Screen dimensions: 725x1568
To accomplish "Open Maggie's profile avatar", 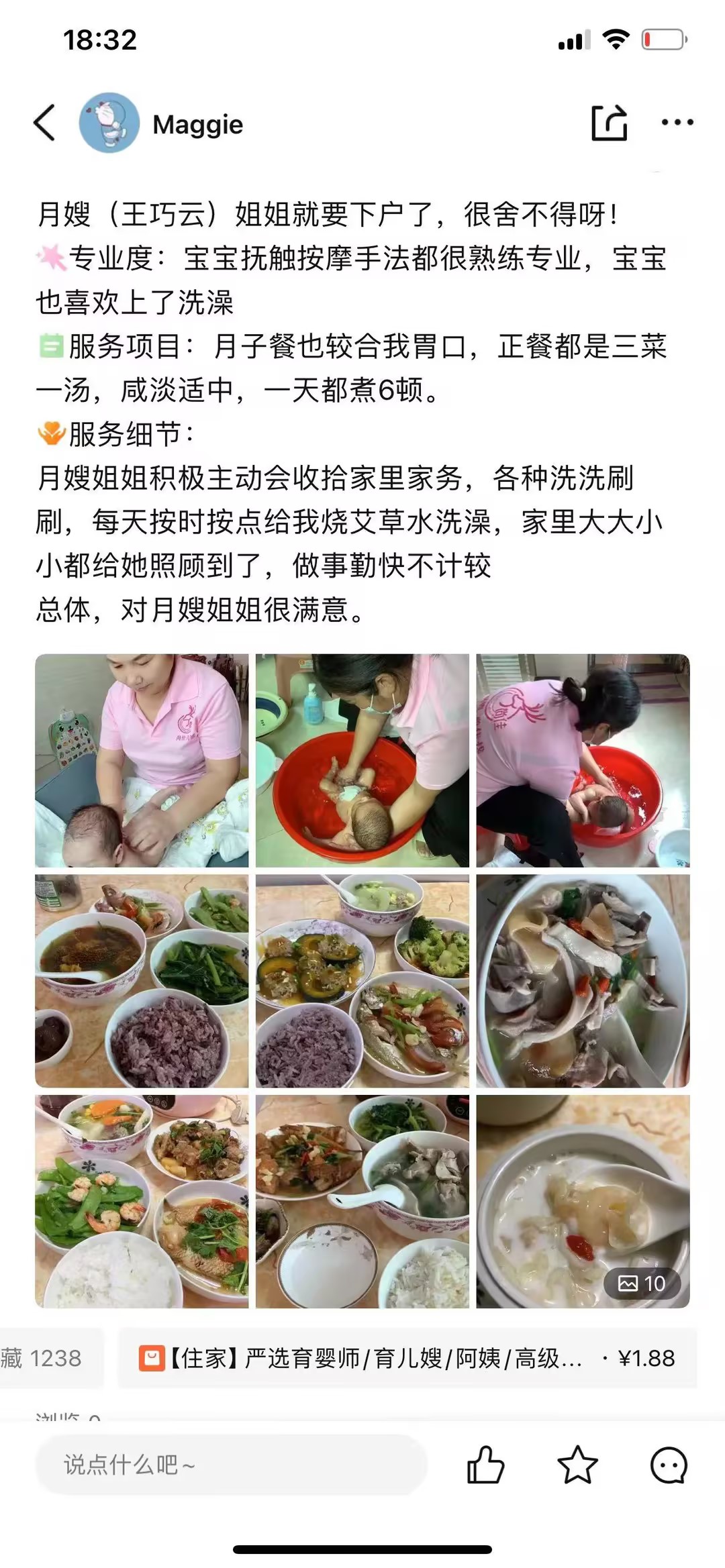I will pos(109,123).
